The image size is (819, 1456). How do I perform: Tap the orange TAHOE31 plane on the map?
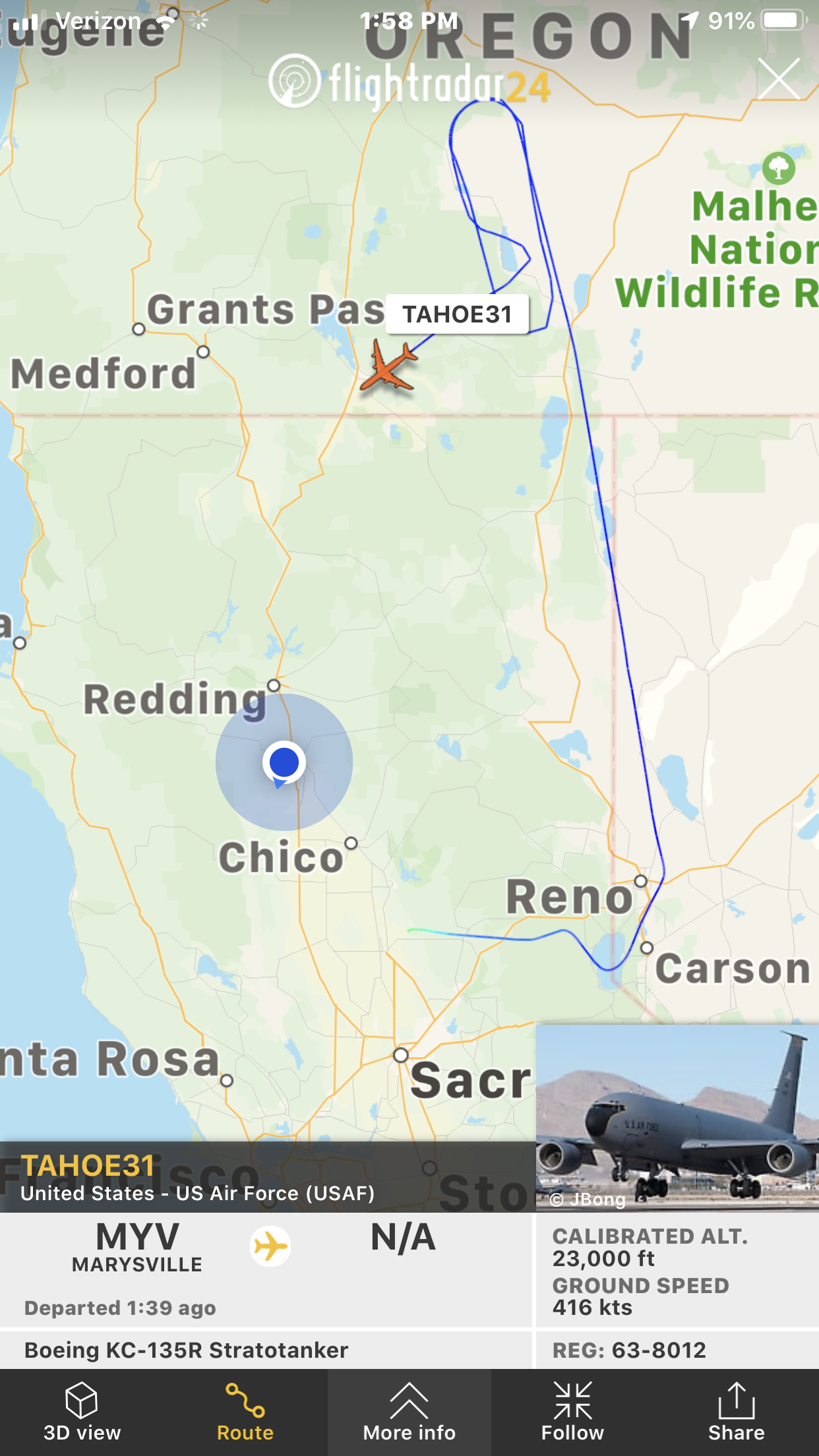pyautogui.click(x=389, y=365)
